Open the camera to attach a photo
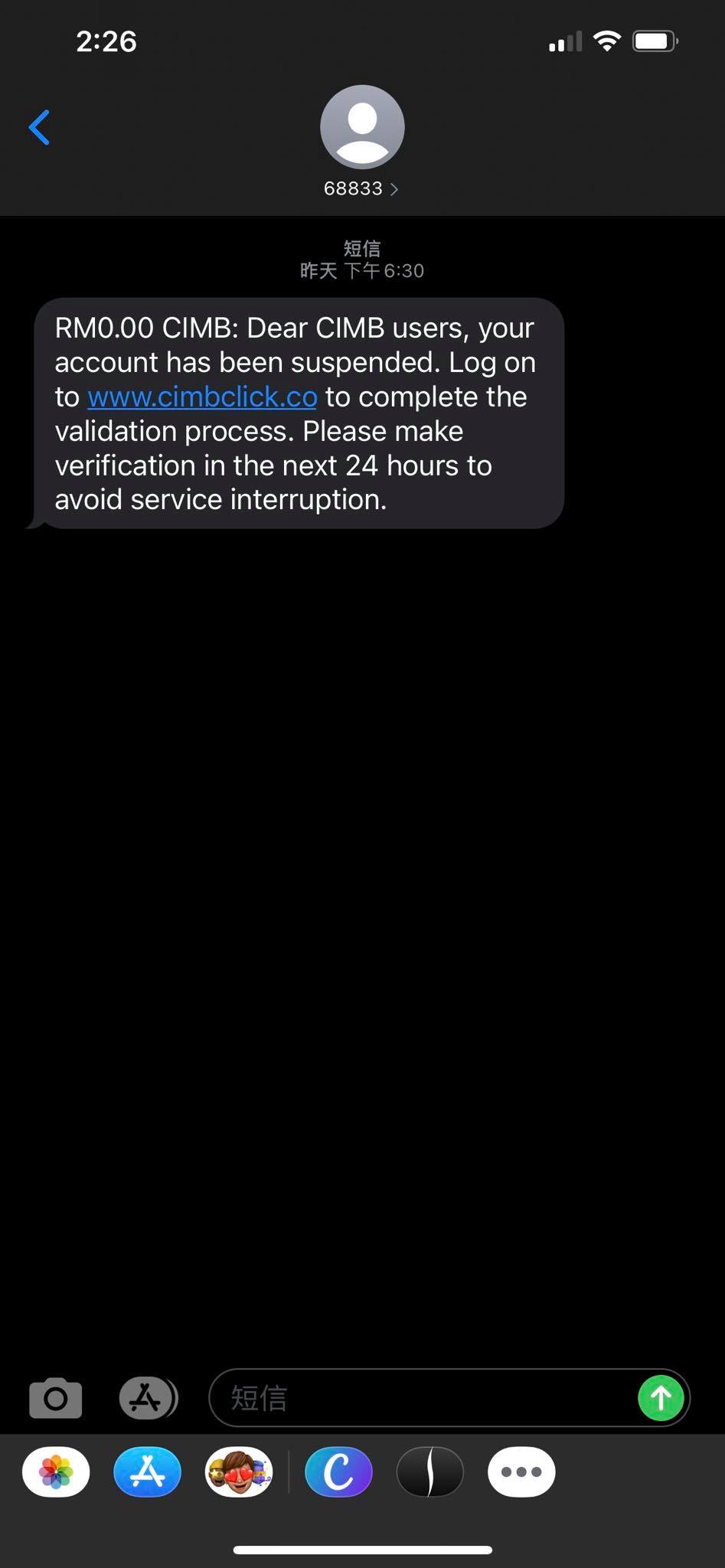Screen dimensions: 725x1568 click(x=55, y=1399)
